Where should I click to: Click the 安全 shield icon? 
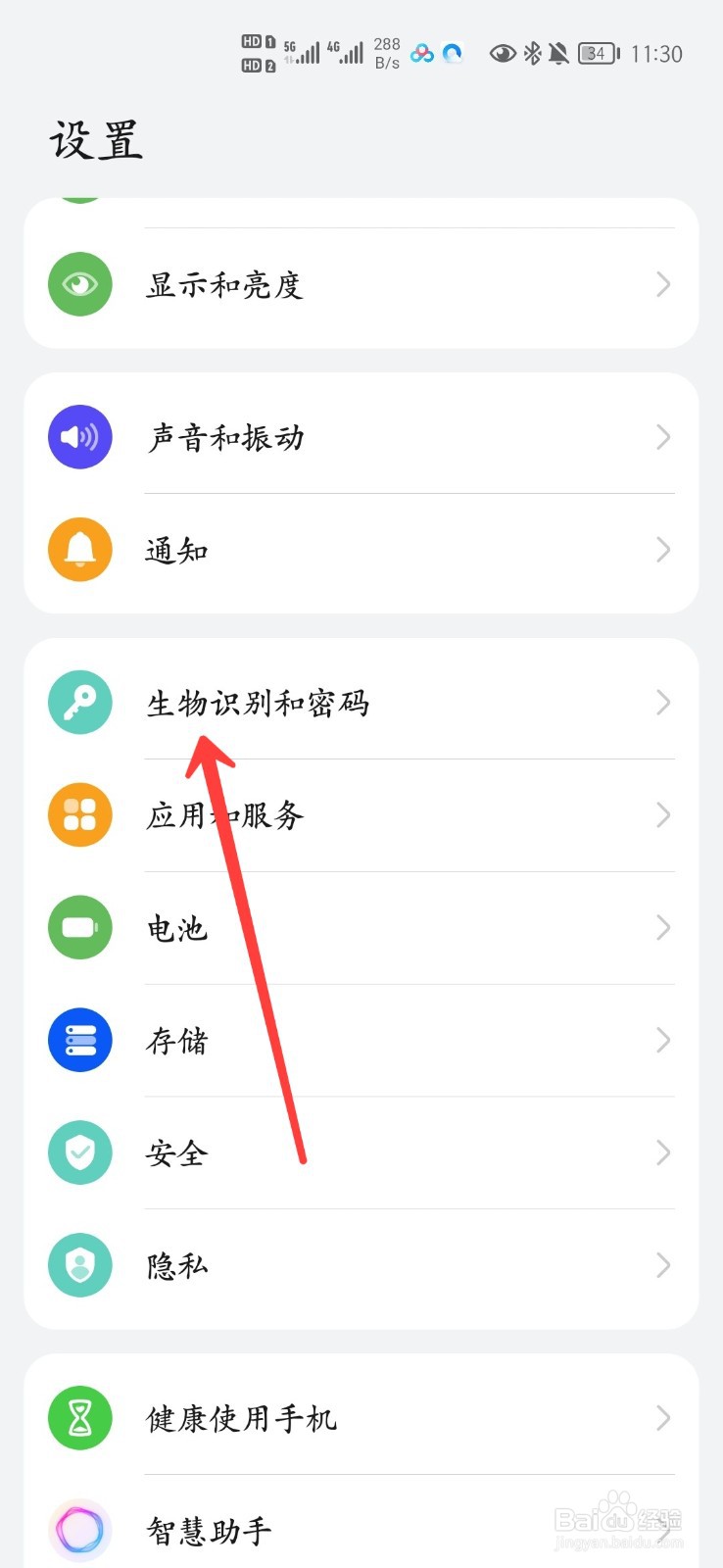coord(79,1152)
